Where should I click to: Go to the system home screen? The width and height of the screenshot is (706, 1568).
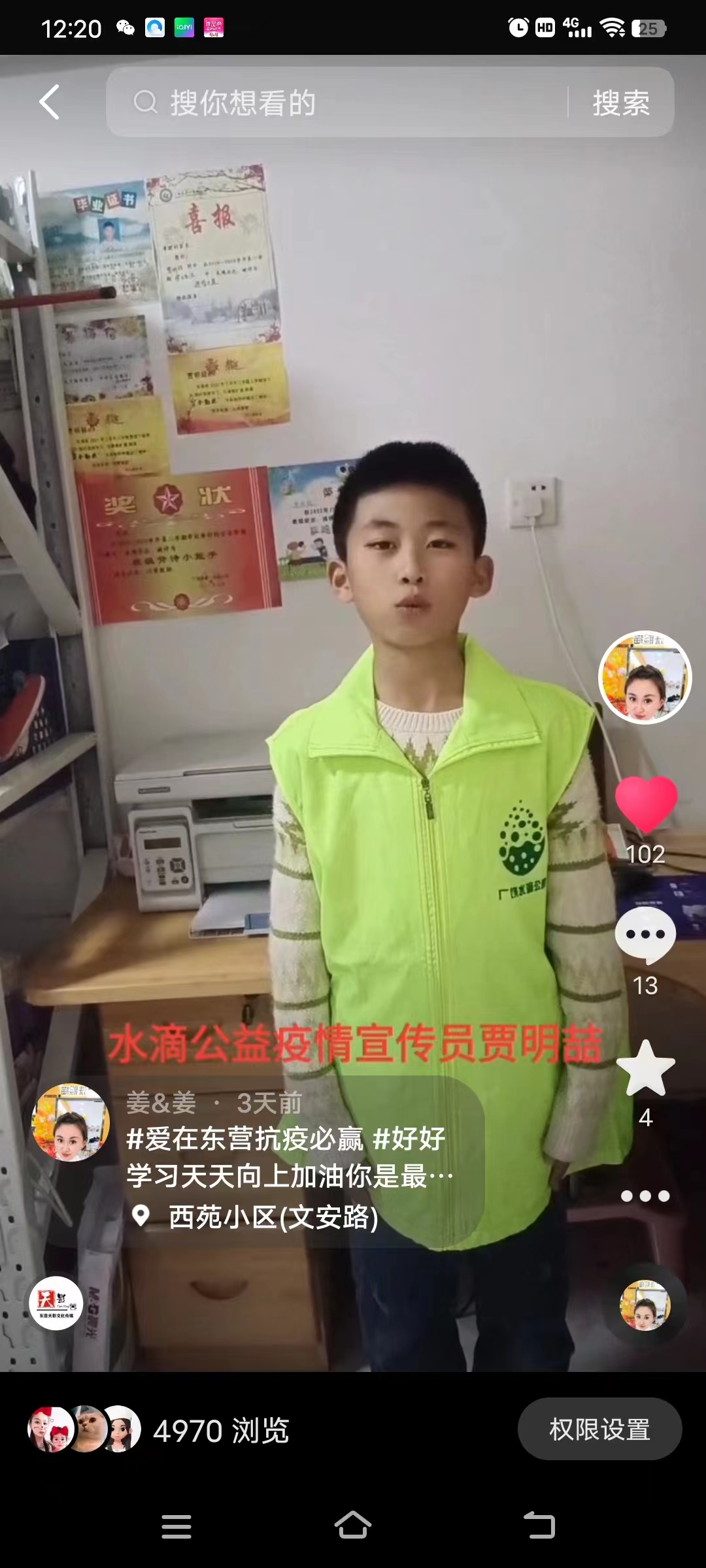pyautogui.click(x=353, y=1526)
